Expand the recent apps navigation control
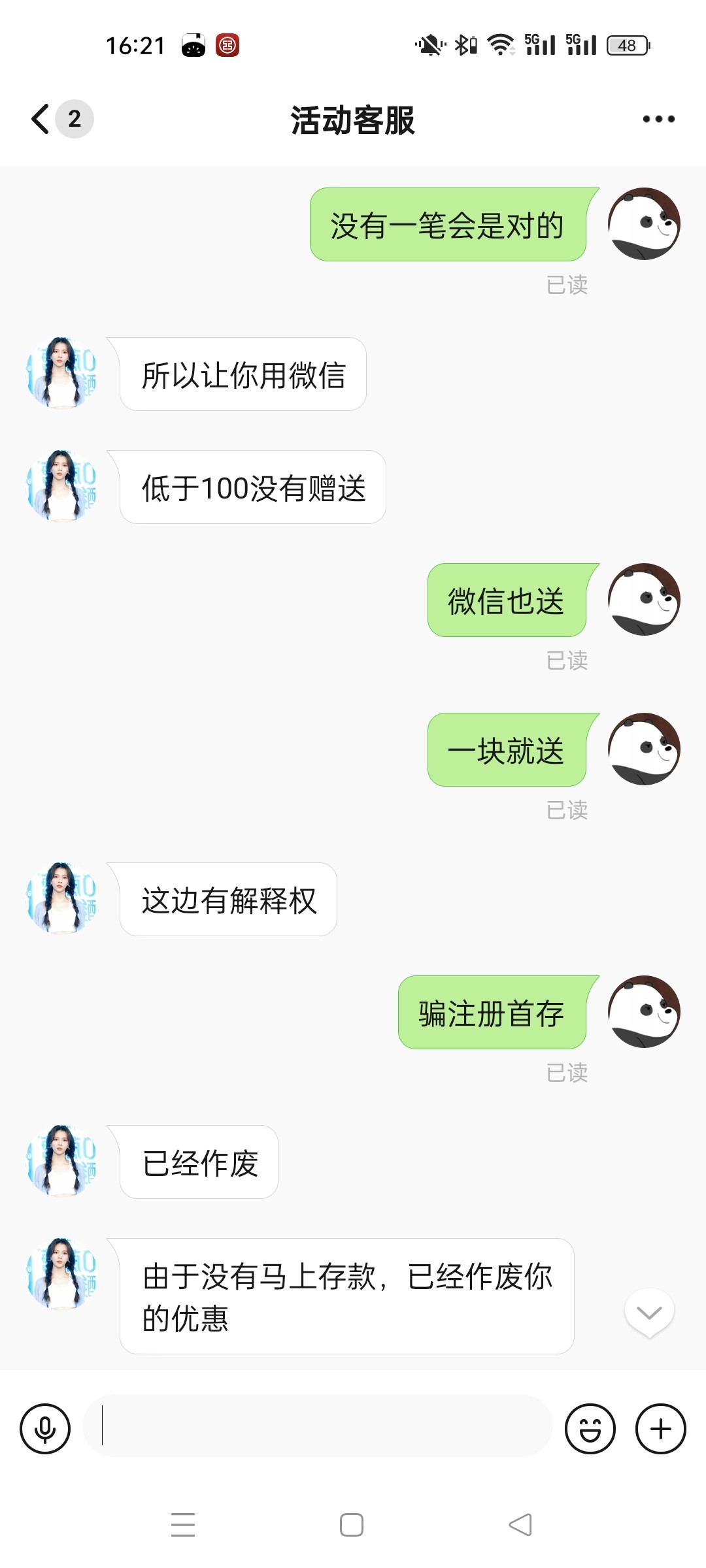This screenshot has width=706, height=1568. [183, 1524]
